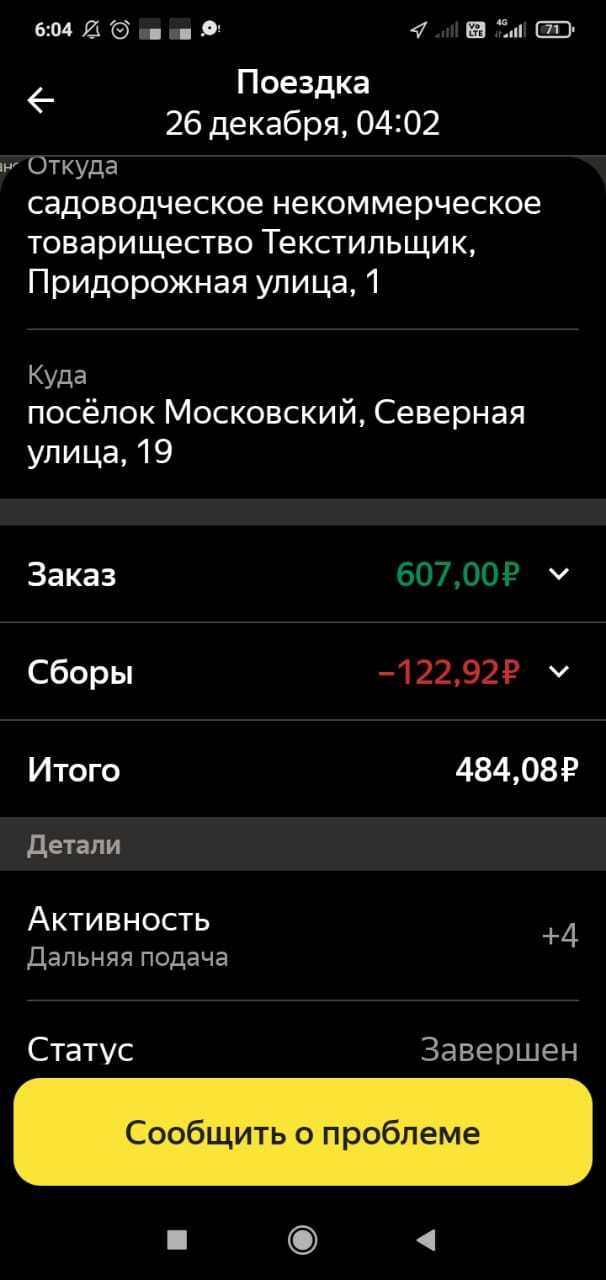This screenshot has width=606, height=1280.
Task: Expand the Заказ 607,00₽ breakdown
Action: pyautogui.click(x=559, y=574)
